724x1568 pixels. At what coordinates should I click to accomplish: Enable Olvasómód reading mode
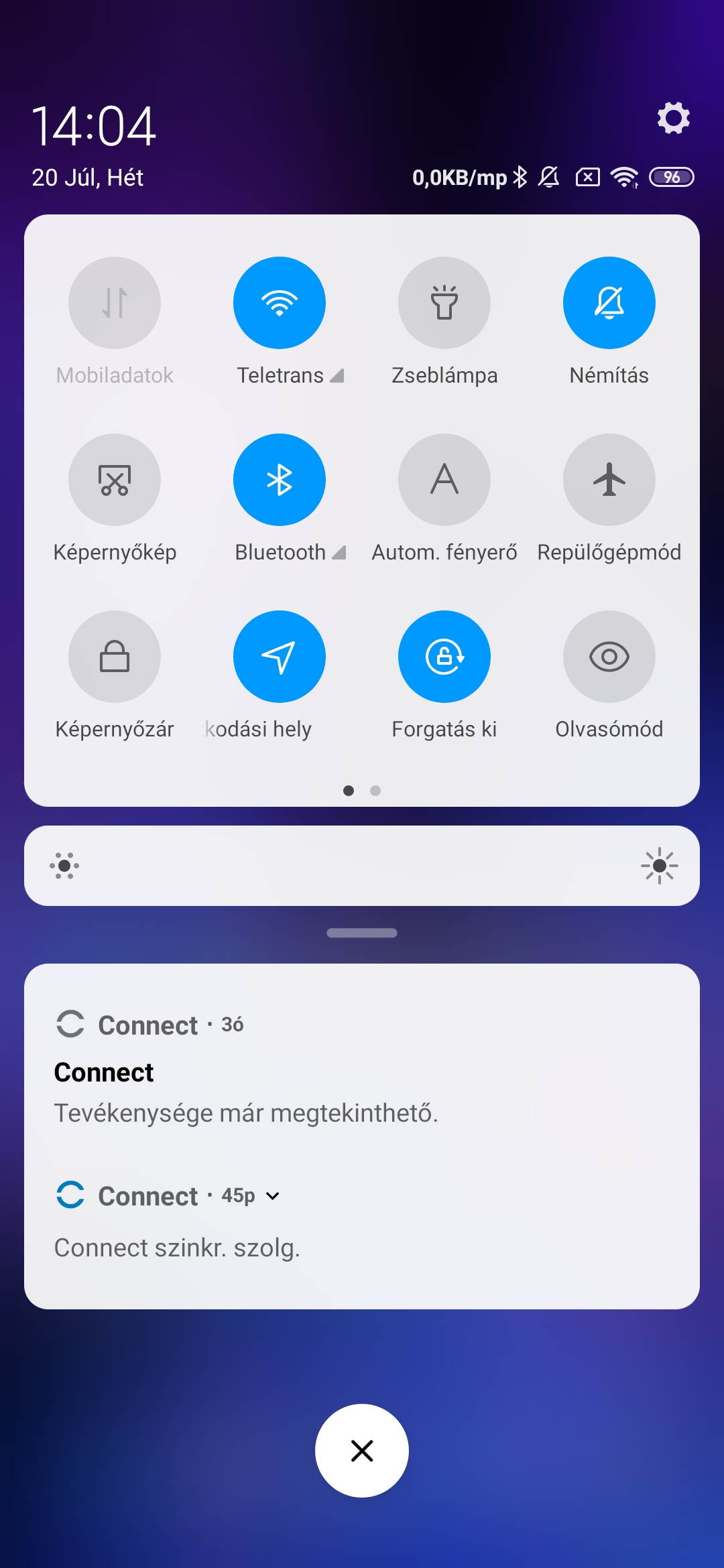coord(609,657)
